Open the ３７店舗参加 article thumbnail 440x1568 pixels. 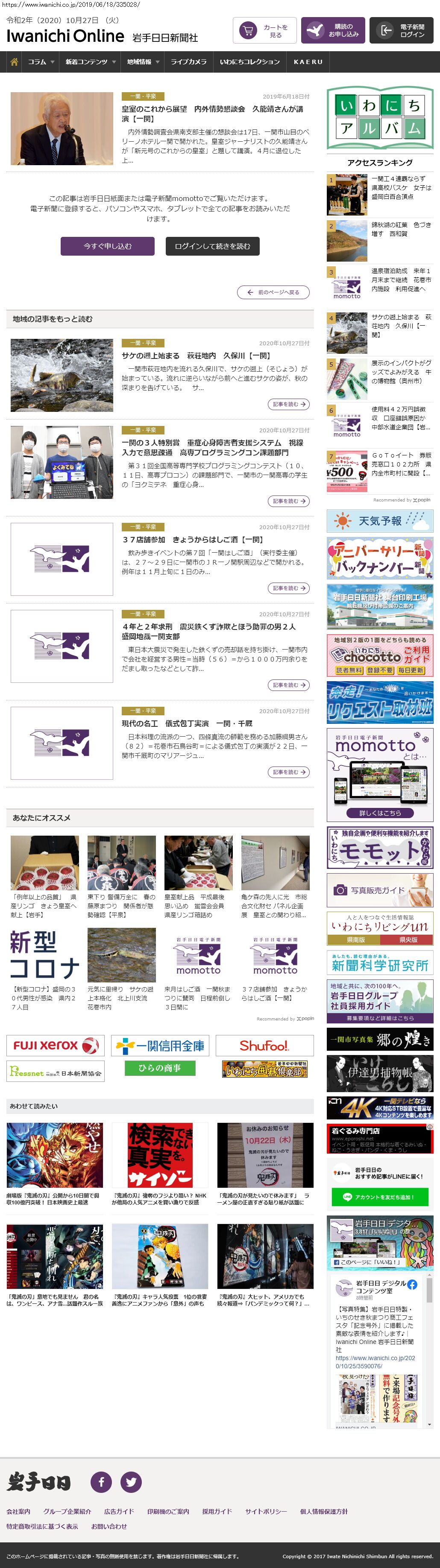(x=62, y=559)
